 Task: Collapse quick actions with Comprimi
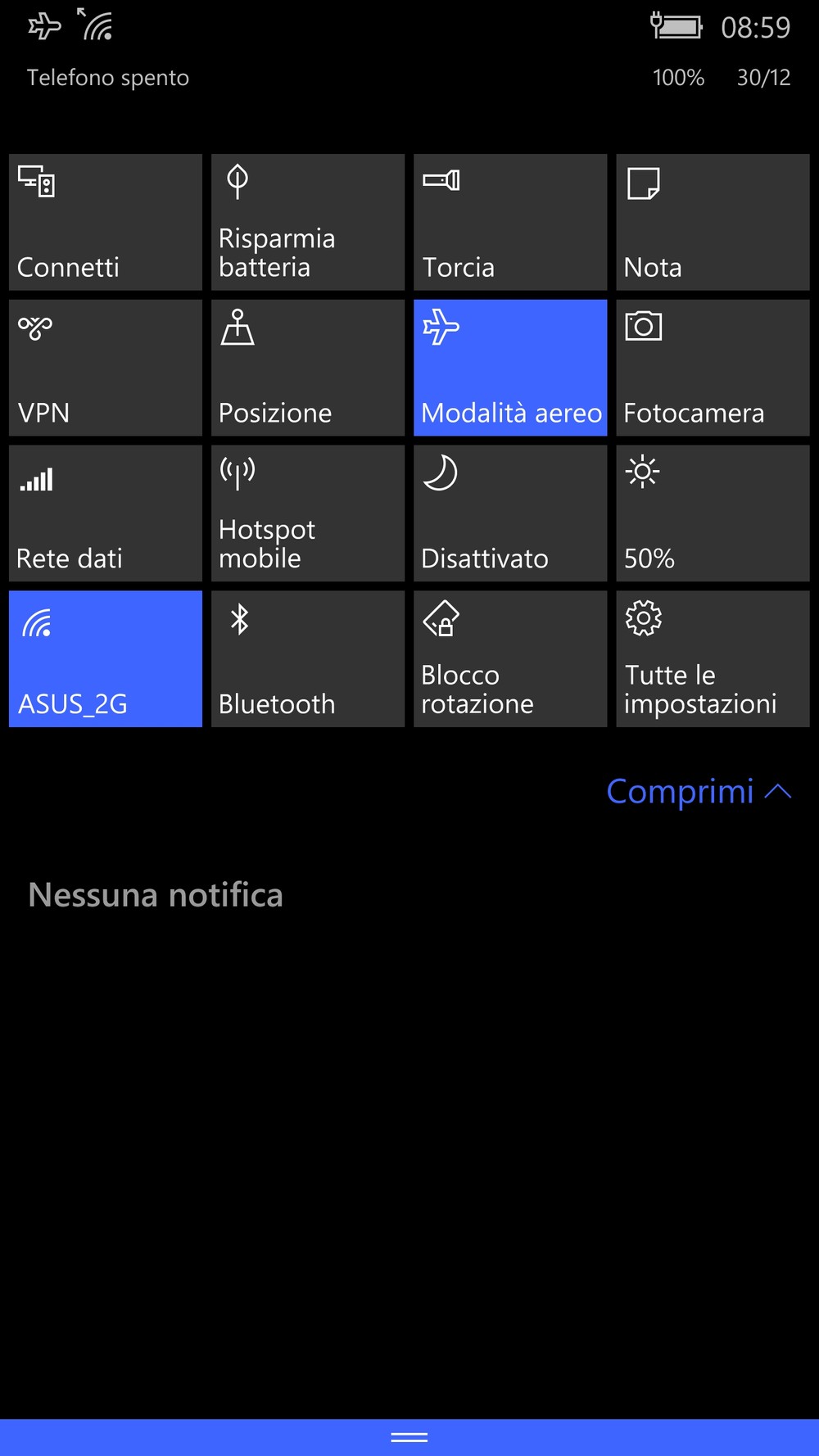click(x=699, y=791)
